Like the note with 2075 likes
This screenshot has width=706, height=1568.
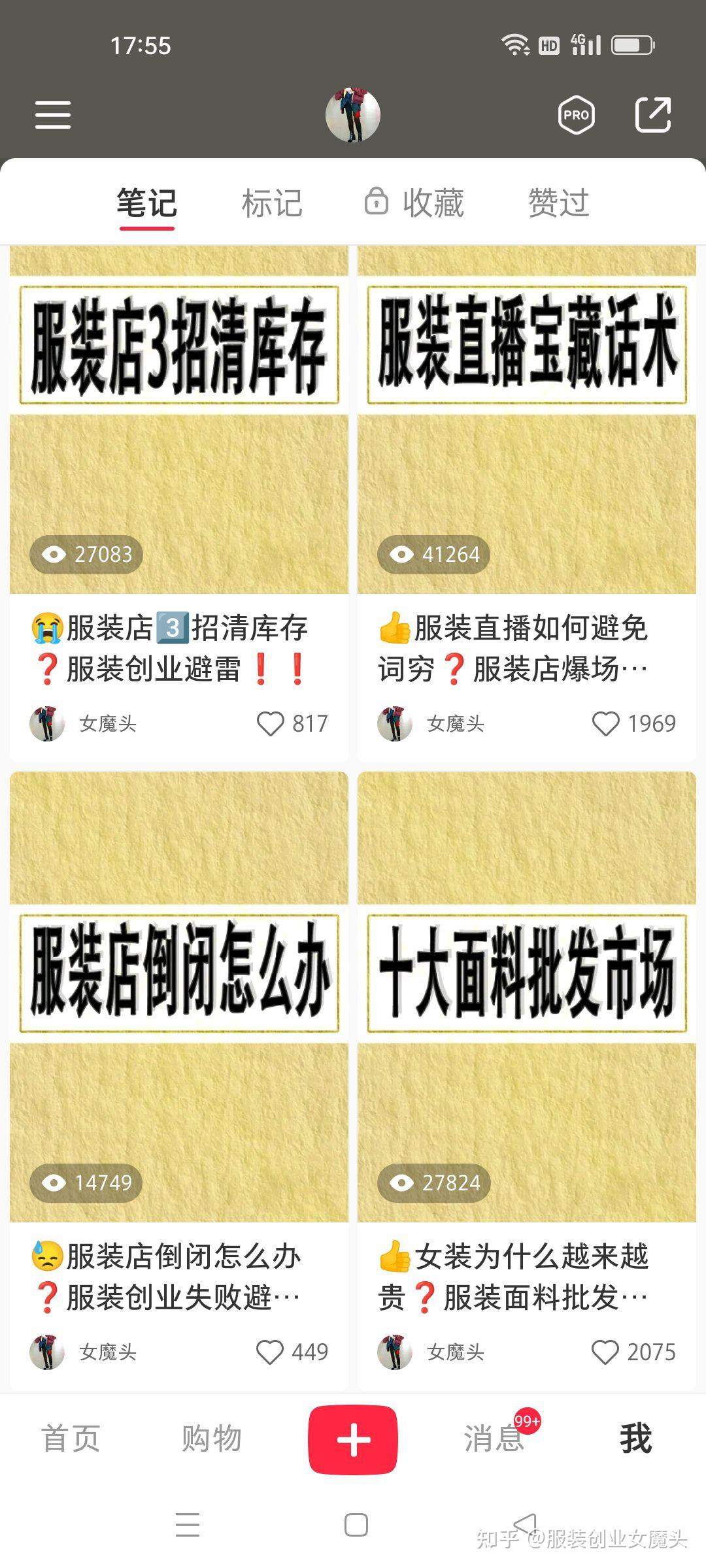point(605,1352)
